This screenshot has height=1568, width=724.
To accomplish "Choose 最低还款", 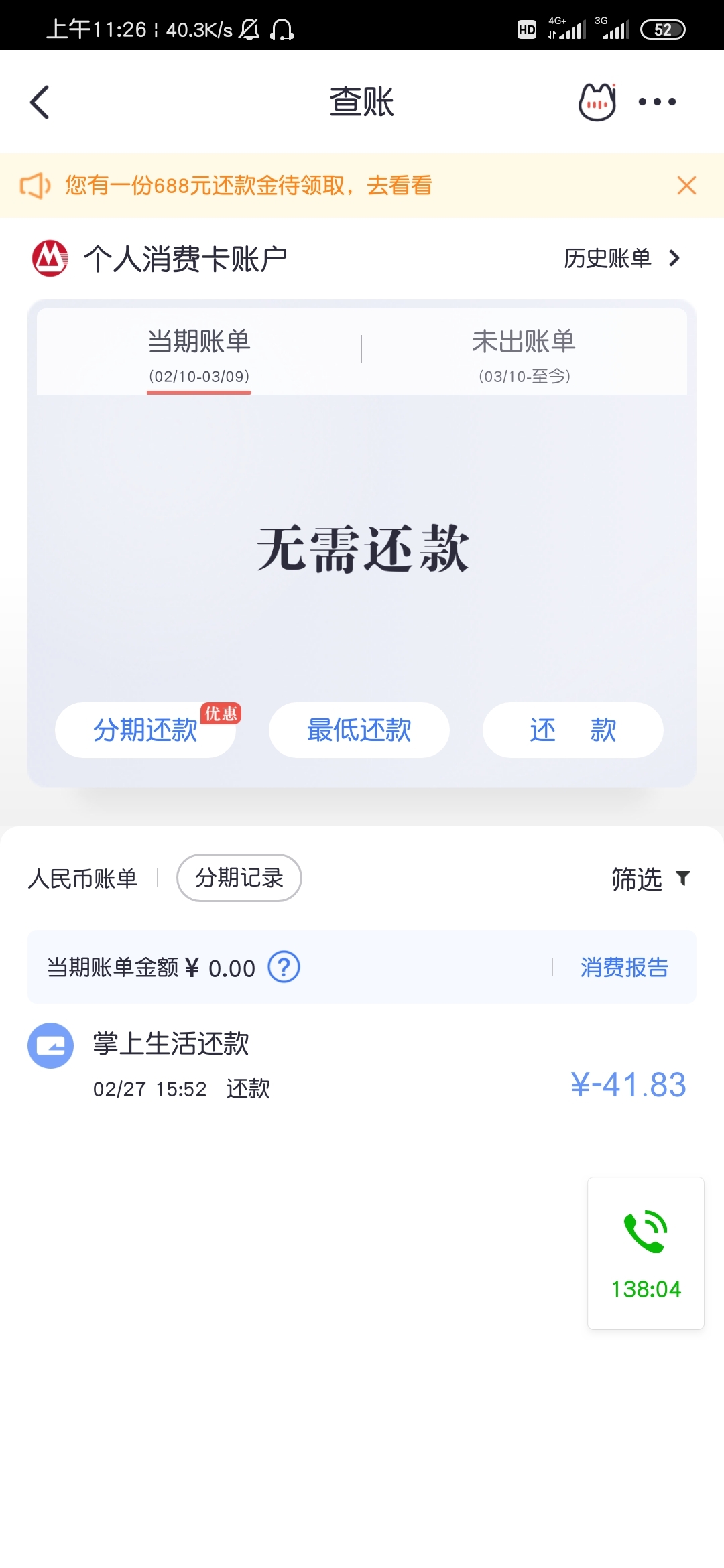I will coord(359,730).
